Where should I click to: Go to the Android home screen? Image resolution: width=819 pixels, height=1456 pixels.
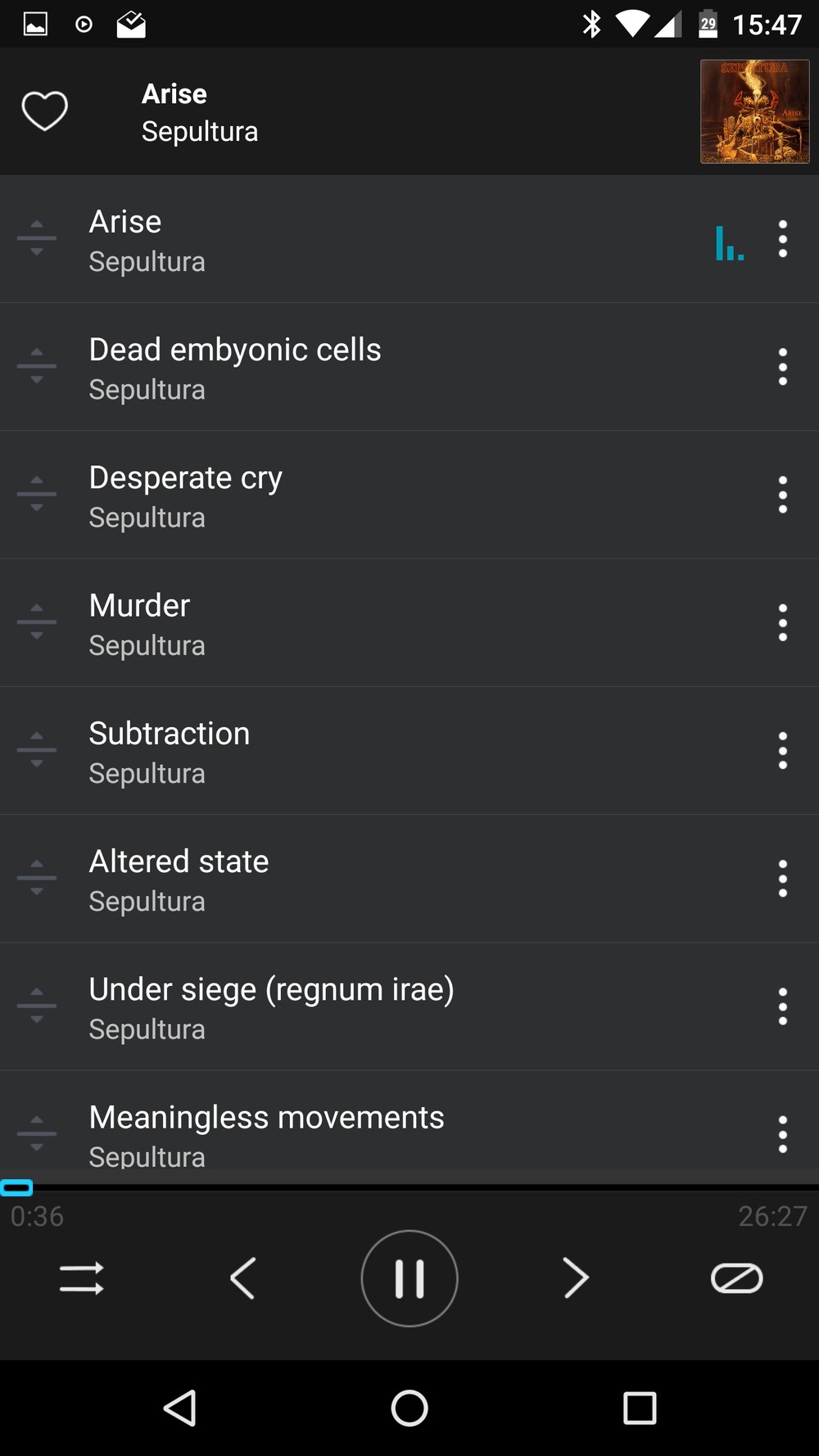click(409, 1409)
